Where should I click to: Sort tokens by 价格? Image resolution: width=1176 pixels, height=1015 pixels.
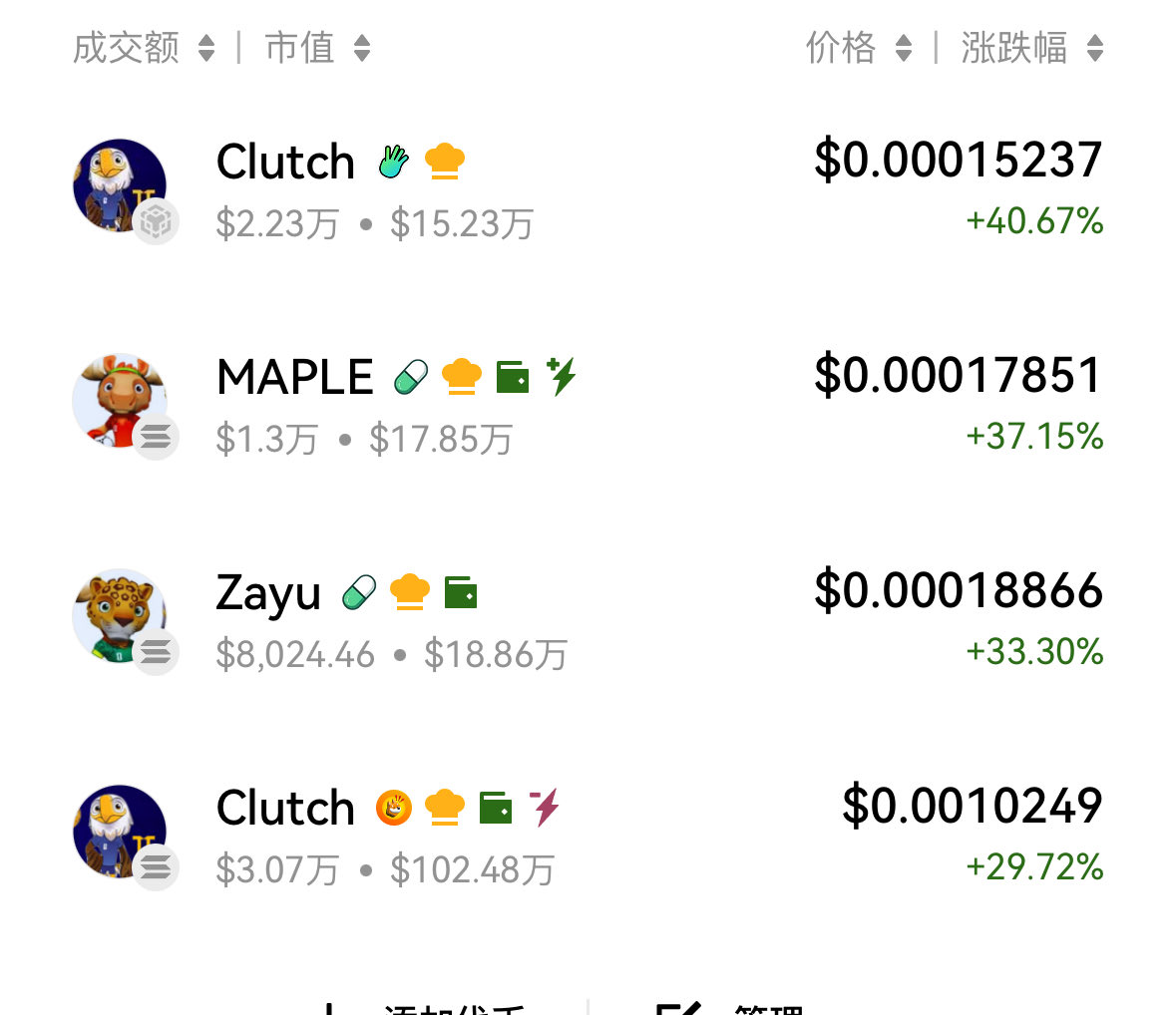tap(858, 48)
